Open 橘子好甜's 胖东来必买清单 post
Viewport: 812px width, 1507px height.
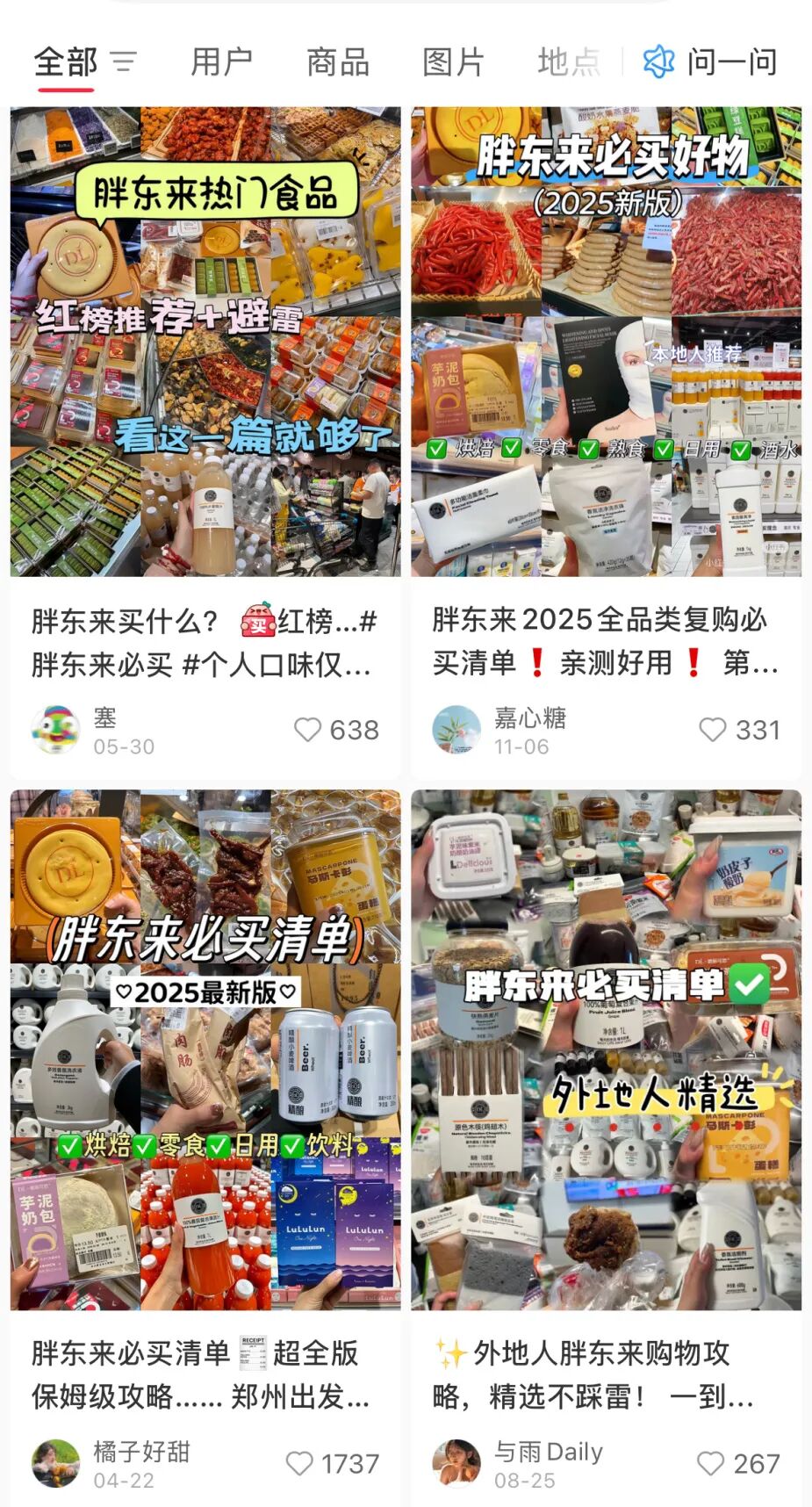pyautogui.click(x=205, y=1050)
